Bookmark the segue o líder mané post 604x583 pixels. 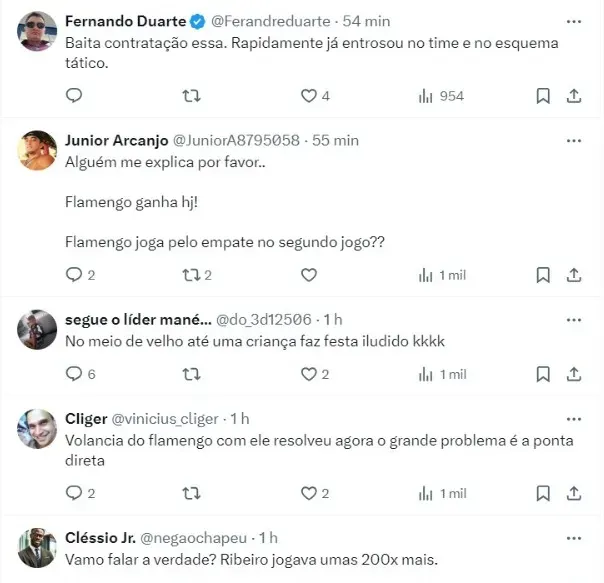[x=542, y=374]
